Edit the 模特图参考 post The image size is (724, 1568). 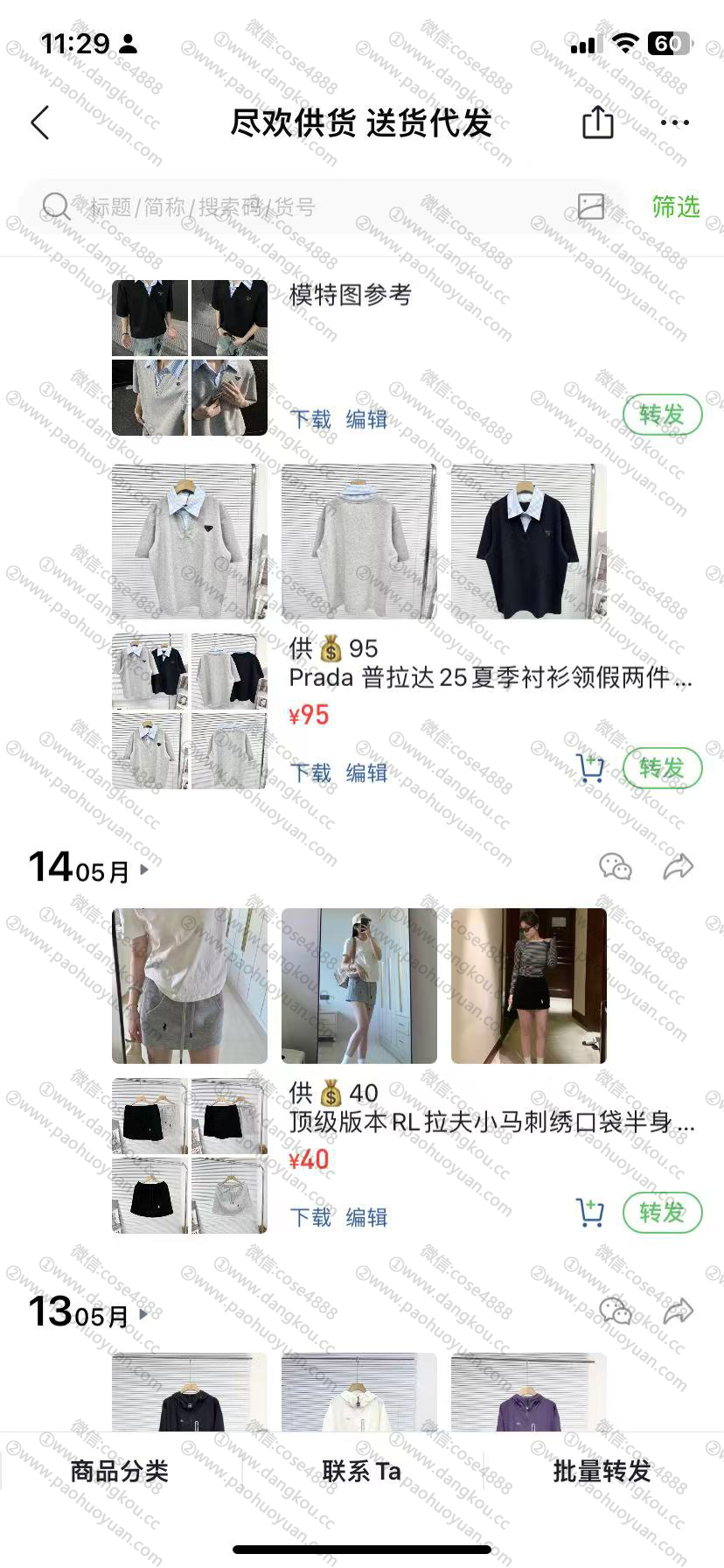coord(366,420)
